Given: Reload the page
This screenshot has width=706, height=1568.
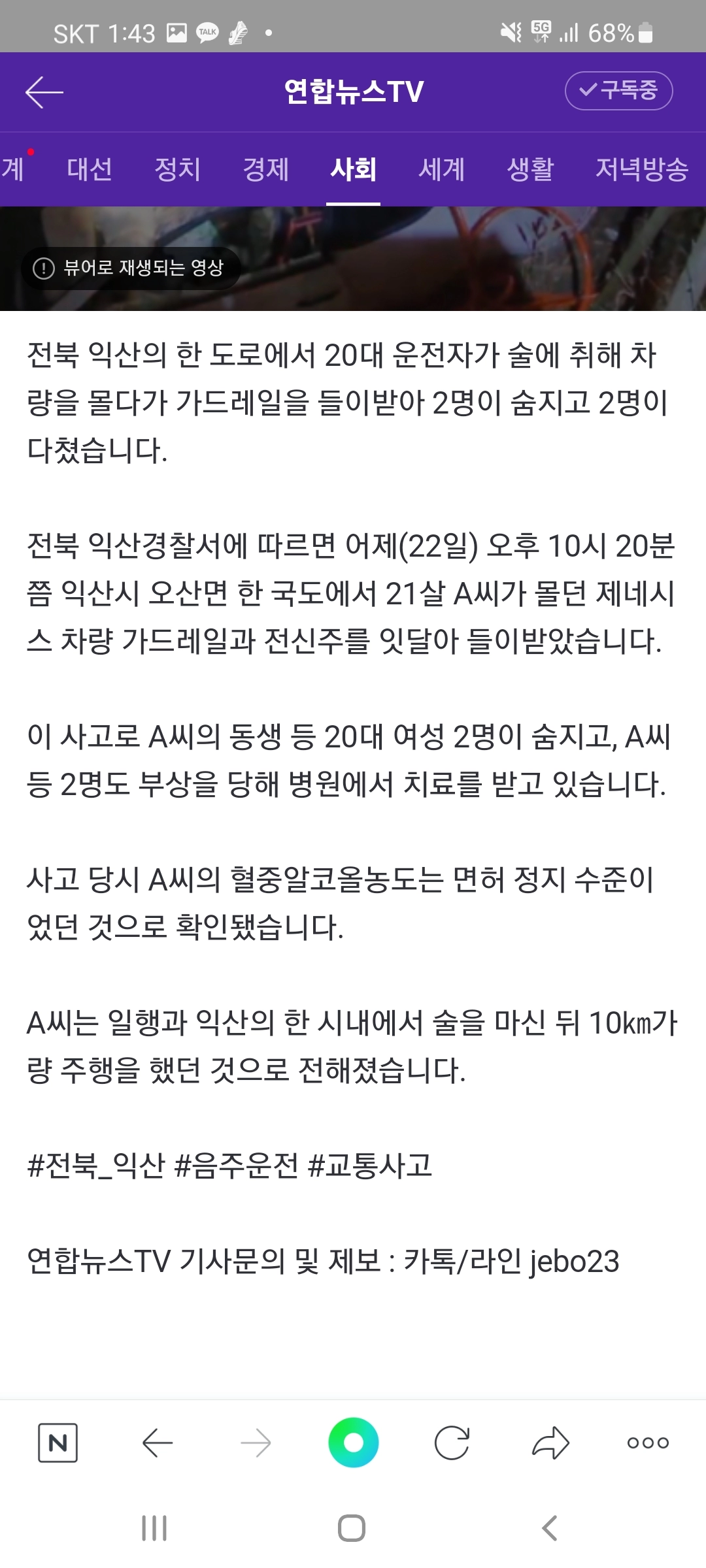Looking at the screenshot, I should (x=452, y=1443).
